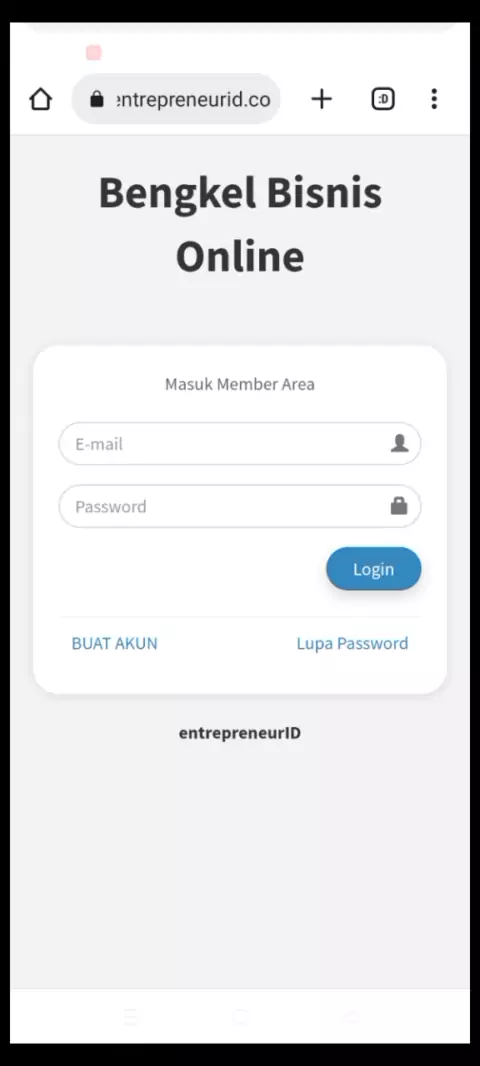Go to the browser home page
Image resolution: width=480 pixels, height=1066 pixels.
(41, 99)
